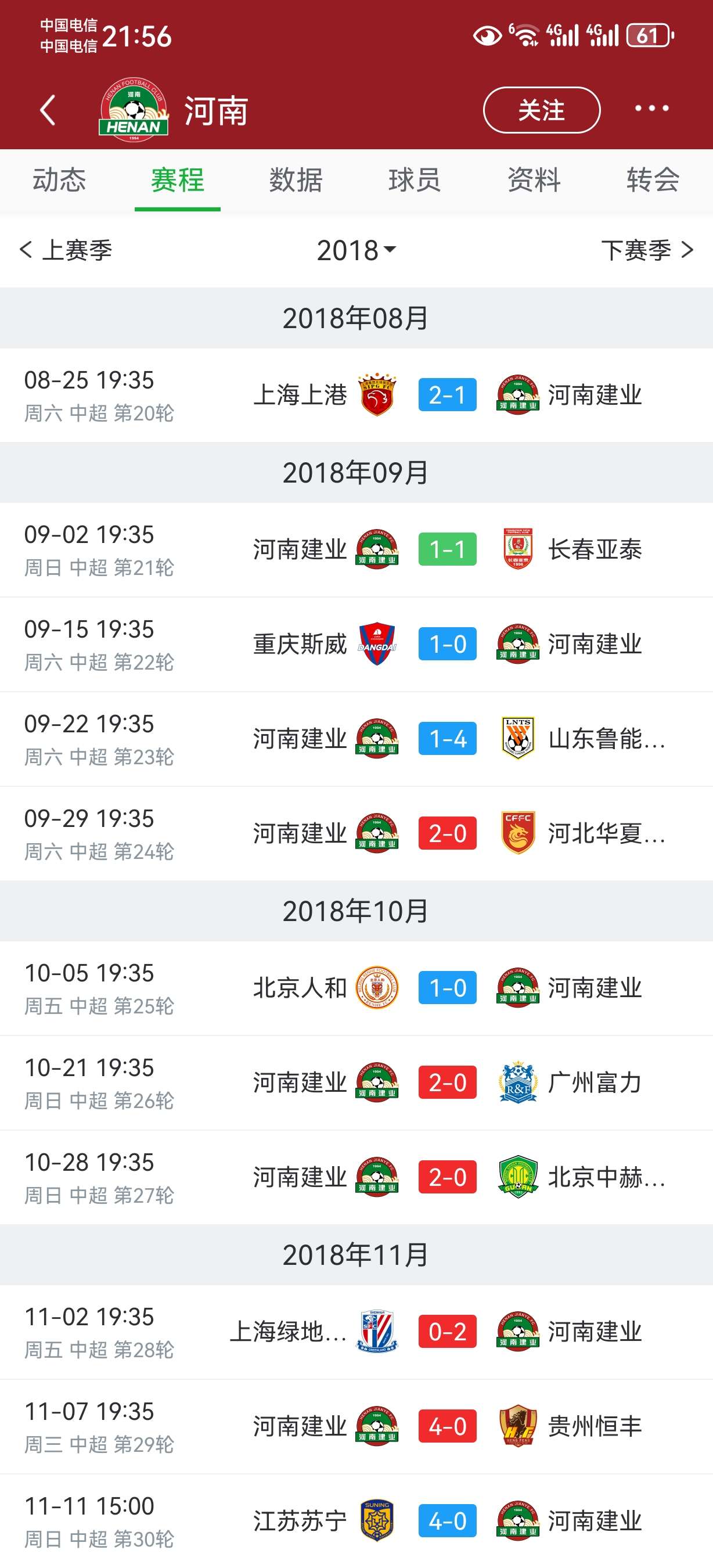The image size is (713, 1568).
Task: Open the three-dot overflow menu
Action: click(651, 109)
